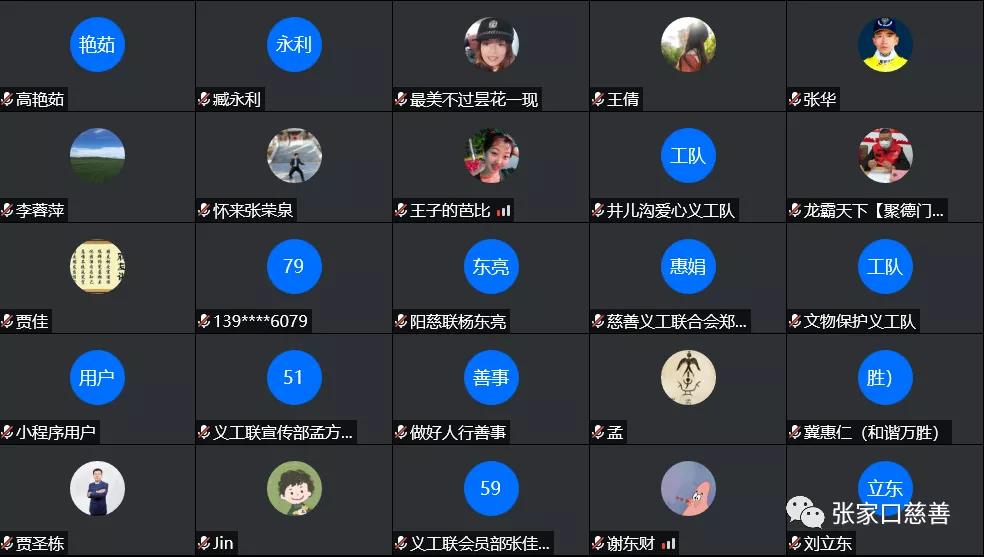Screen dimensions: 984x557
Task: Tap participant 王子的芭比
Action: click(491, 166)
